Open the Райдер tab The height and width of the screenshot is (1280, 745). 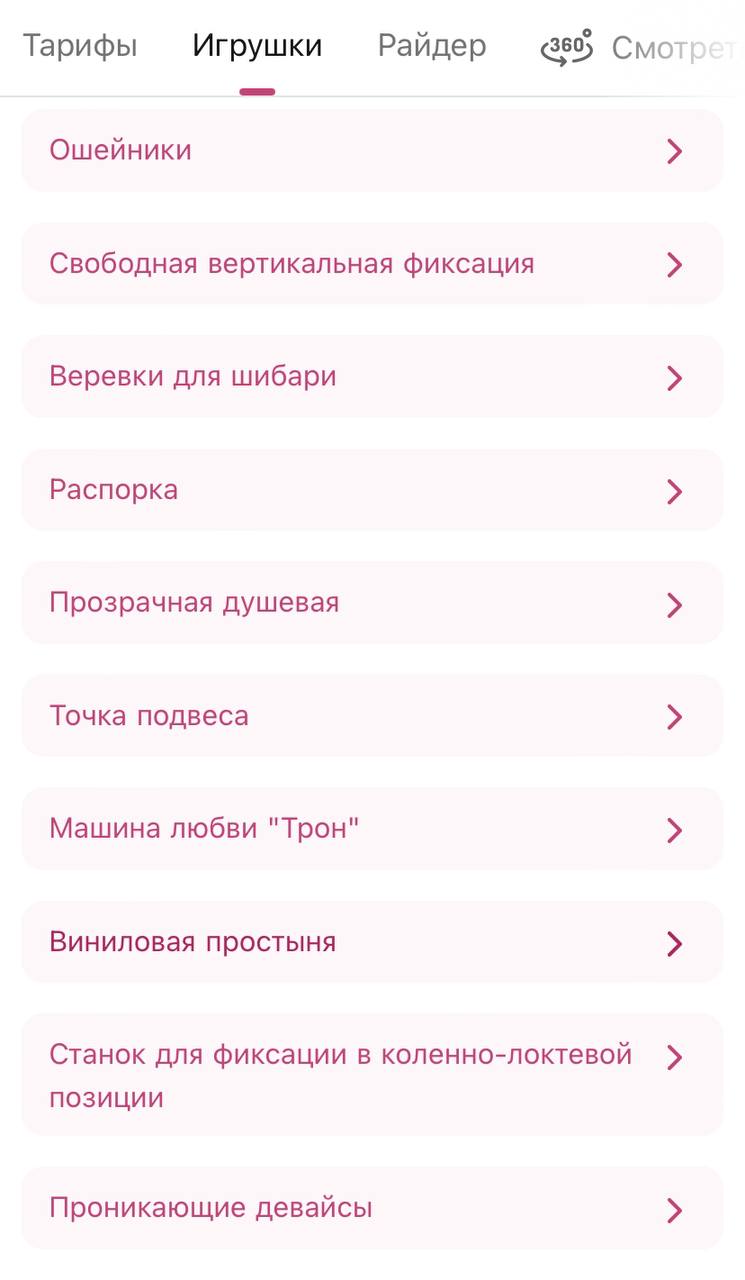coord(432,46)
